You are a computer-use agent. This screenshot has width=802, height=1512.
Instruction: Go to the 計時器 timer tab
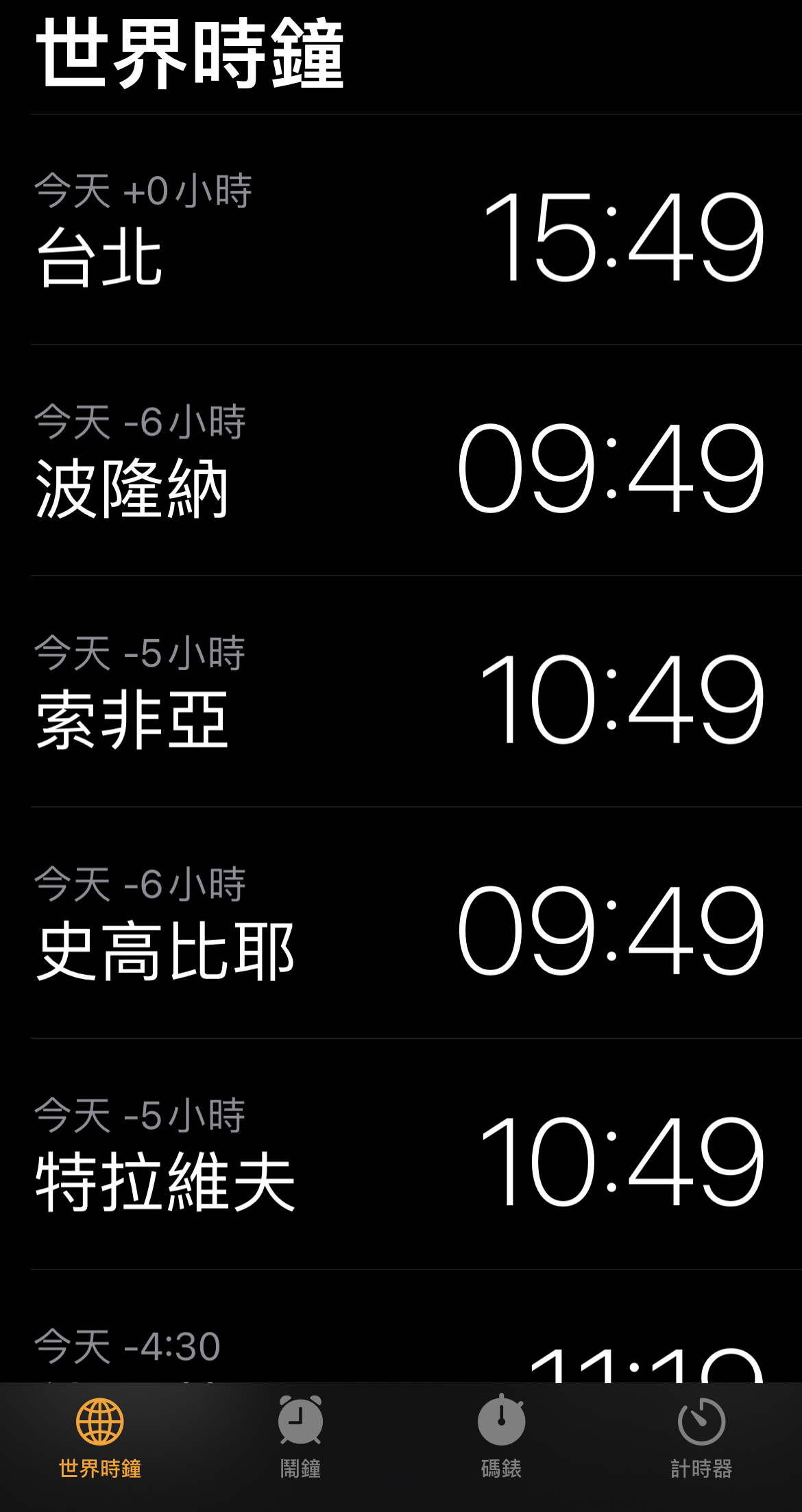[x=701, y=1437]
